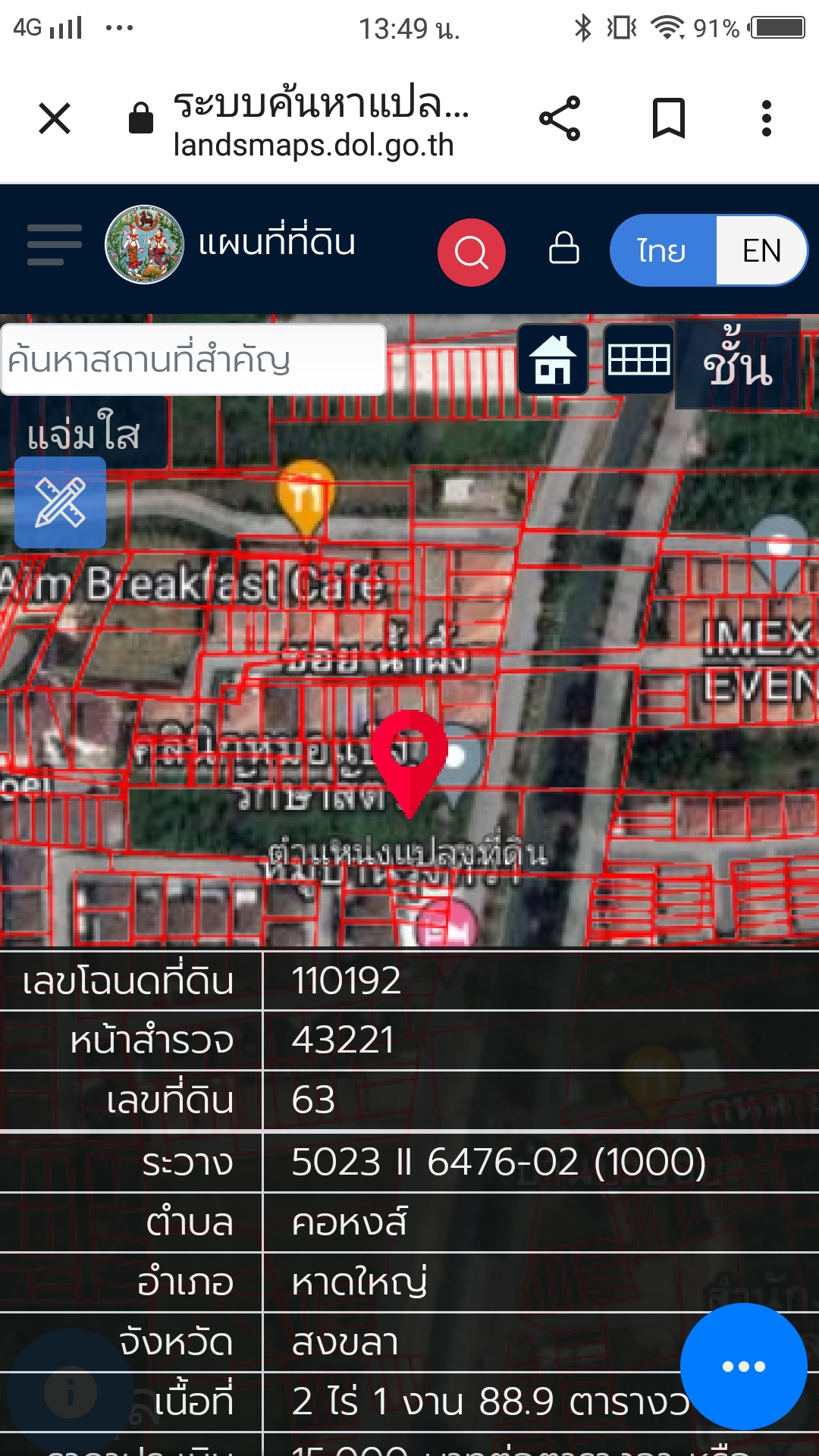Tap the home map button
This screenshot has height=1456, width=819.
(x=553, y=359)
